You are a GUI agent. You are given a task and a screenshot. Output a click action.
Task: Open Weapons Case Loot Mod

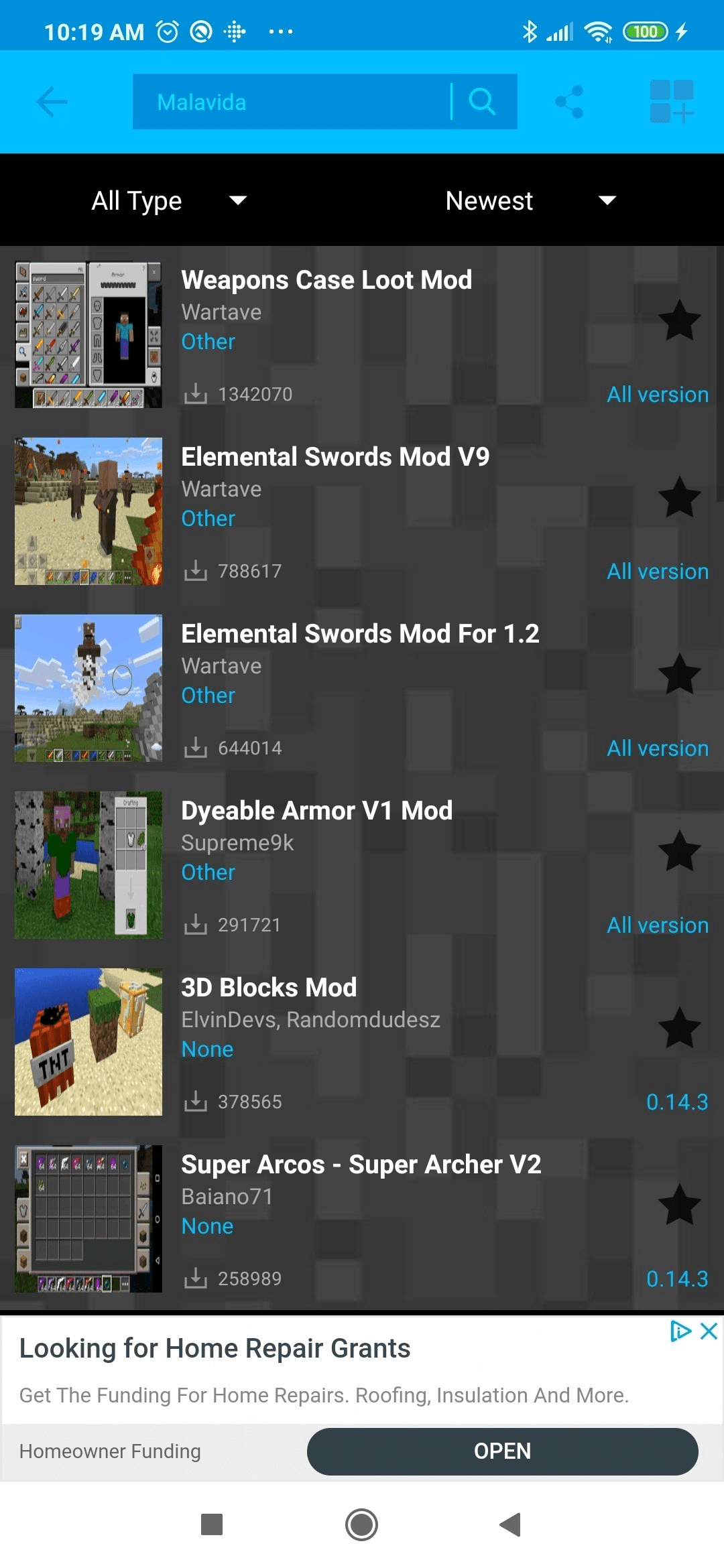(326, 280)
